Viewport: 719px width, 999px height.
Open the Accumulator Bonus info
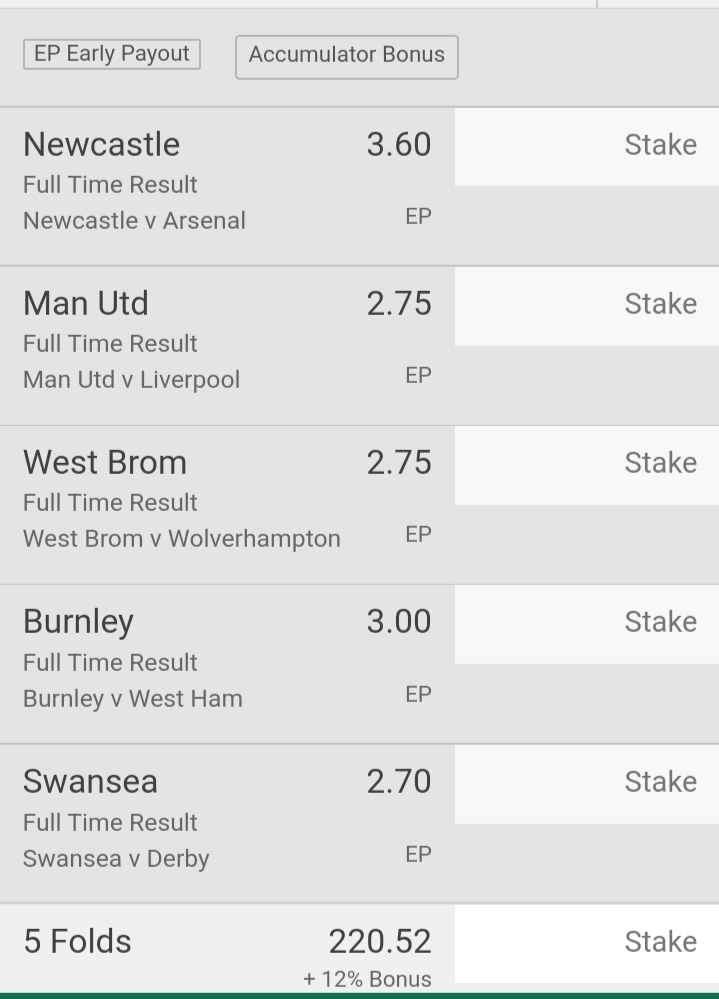coord(346,57)
